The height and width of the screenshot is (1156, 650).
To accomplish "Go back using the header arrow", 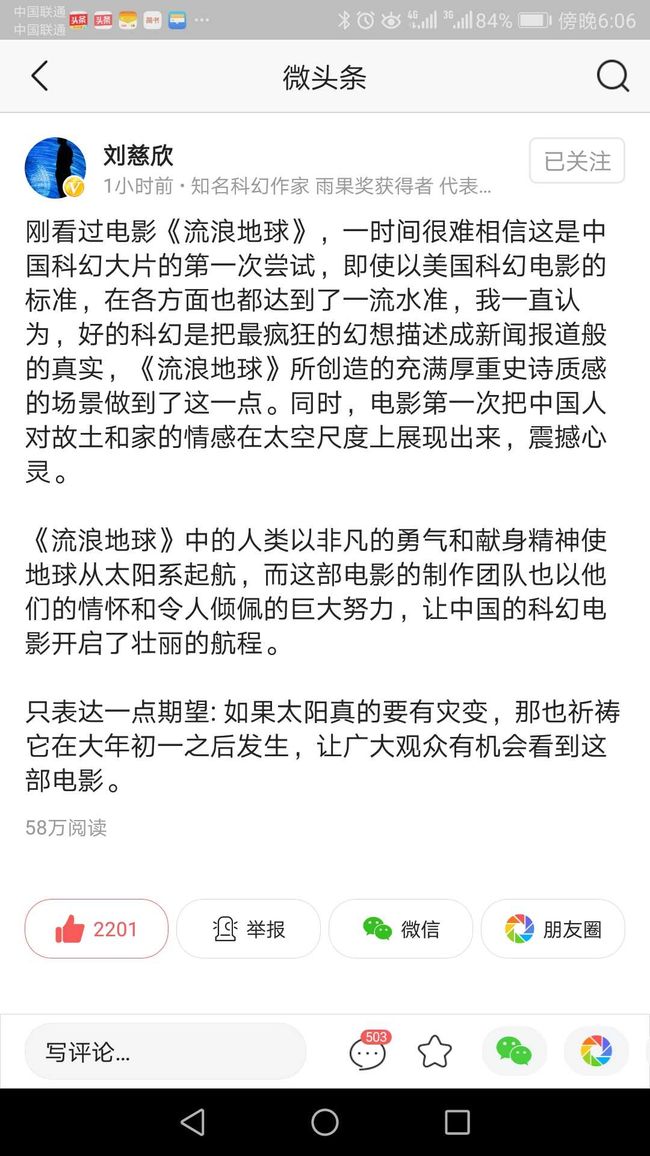I will click(x=40, y=76).
